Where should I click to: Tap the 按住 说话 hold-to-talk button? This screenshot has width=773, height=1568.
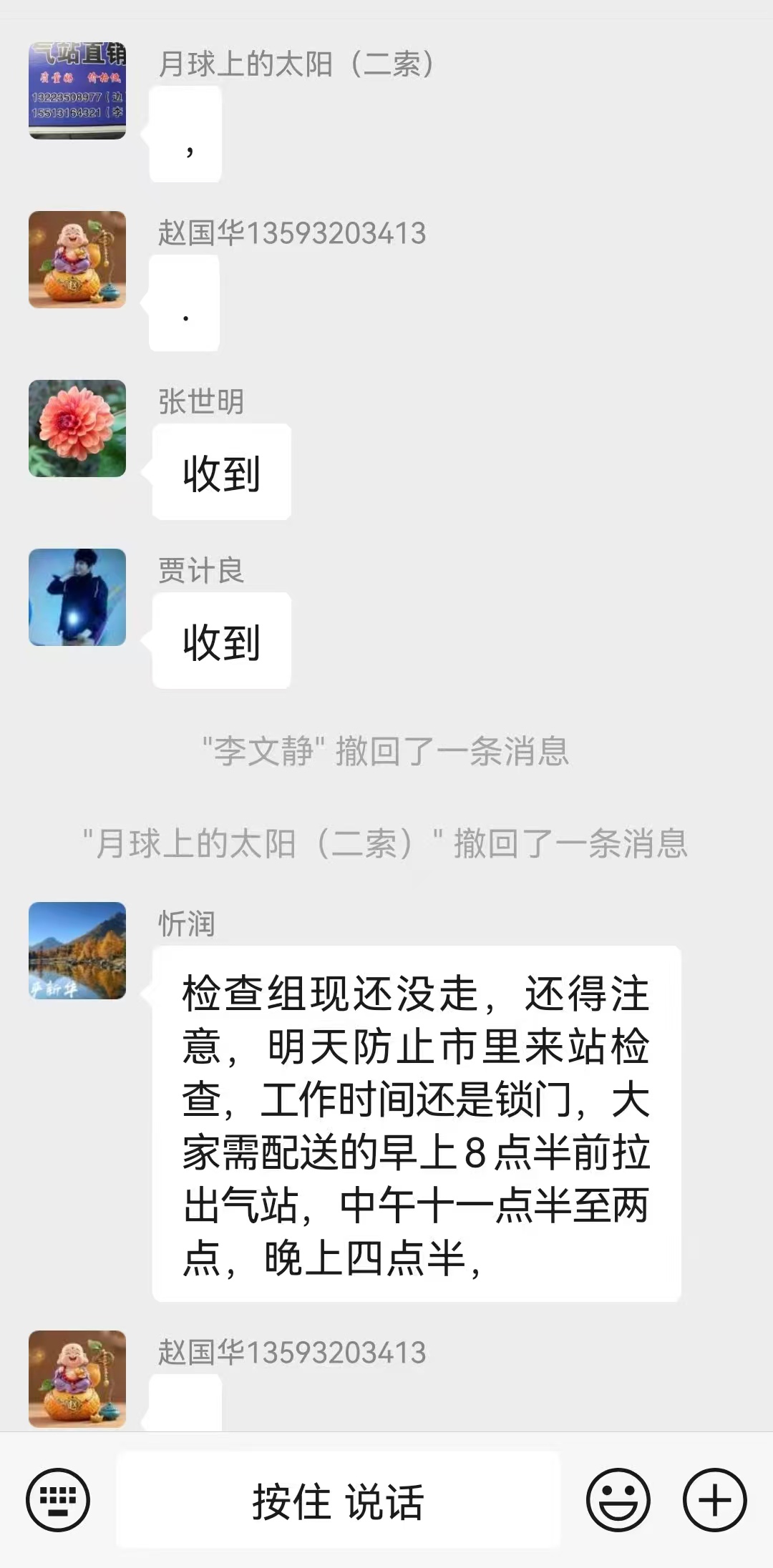click(x=338, y=1500)
